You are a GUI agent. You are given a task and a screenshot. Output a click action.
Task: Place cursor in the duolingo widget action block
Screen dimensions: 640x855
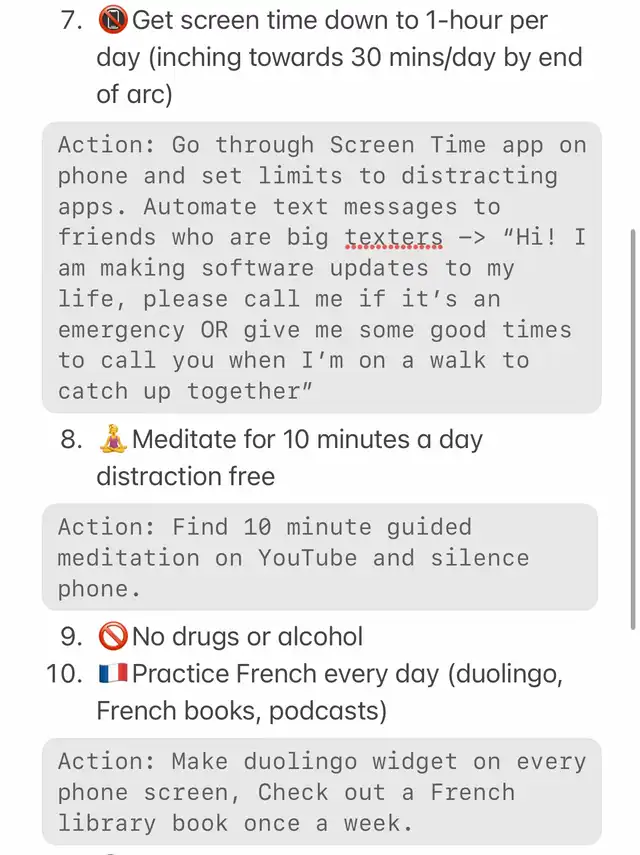(x=322, y=792)
